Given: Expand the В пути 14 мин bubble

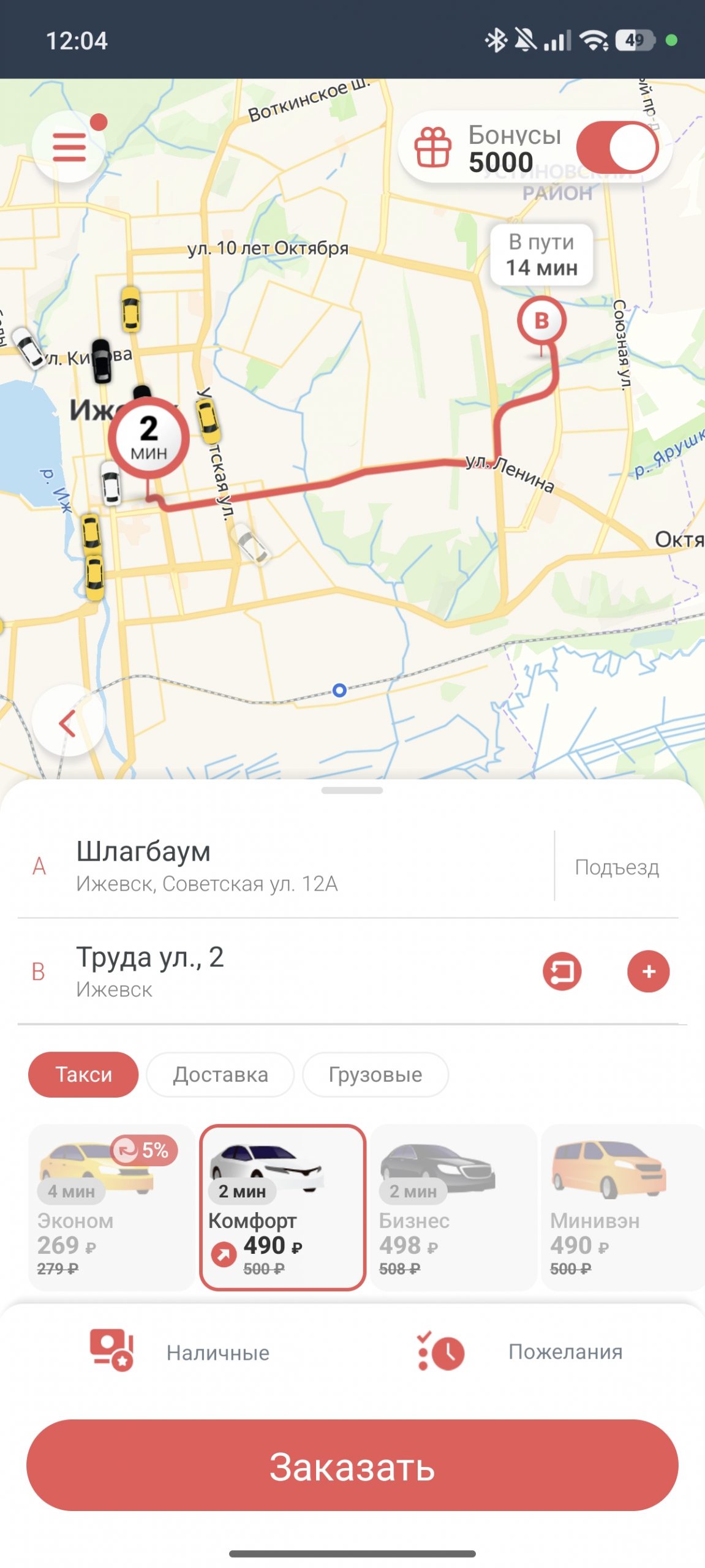Looking at the screenshot, I should 541,254.
